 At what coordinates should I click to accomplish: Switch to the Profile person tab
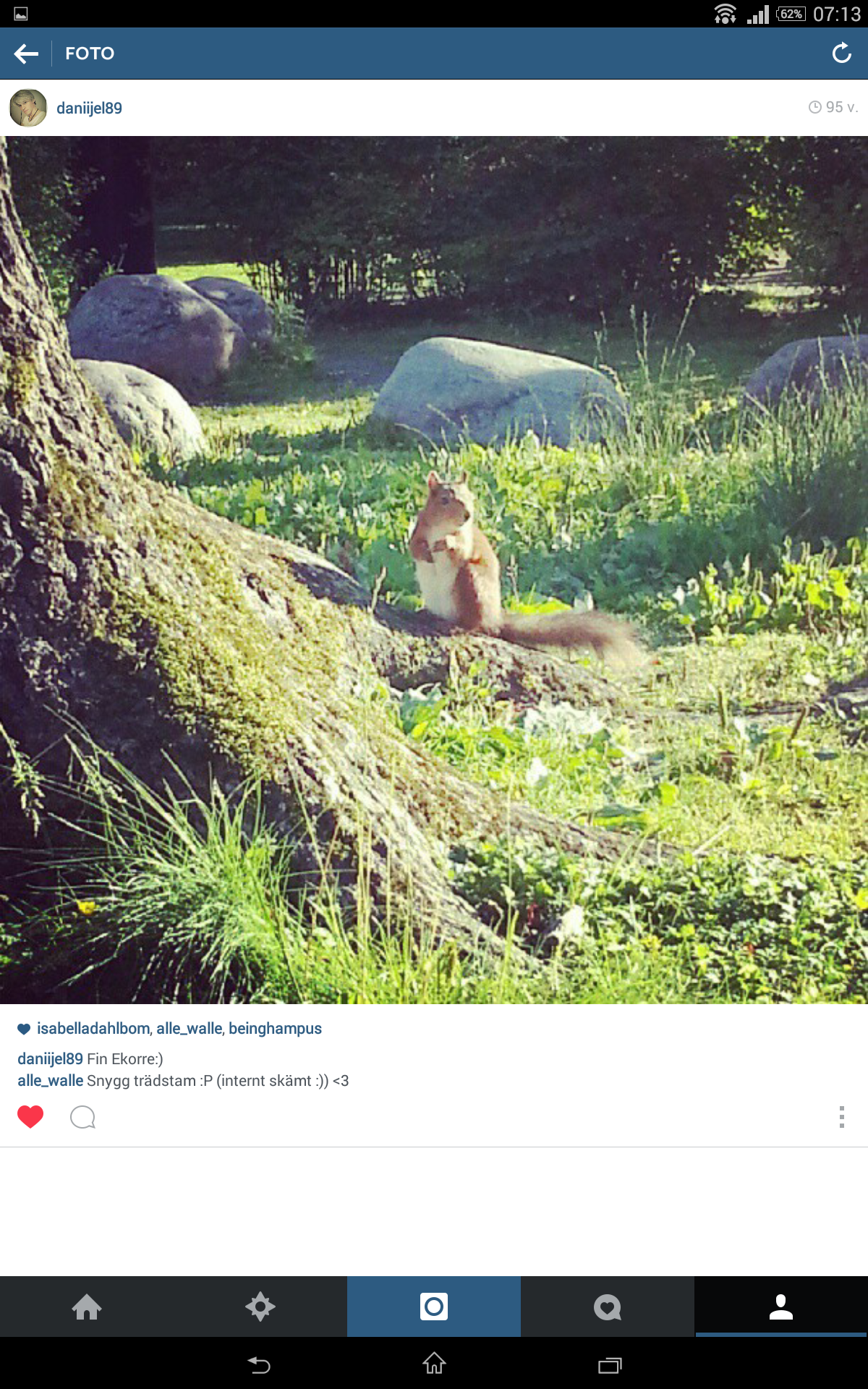pyautogui.click(x=781, y=1307)
